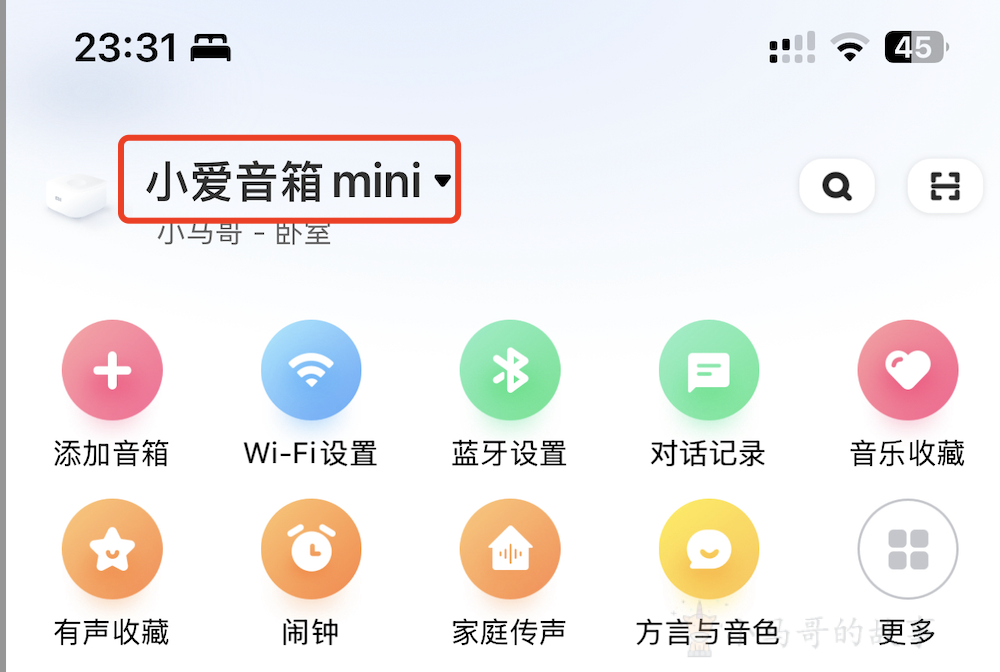Open 方言与音色 dialect and voice

(x=709, y=550)
